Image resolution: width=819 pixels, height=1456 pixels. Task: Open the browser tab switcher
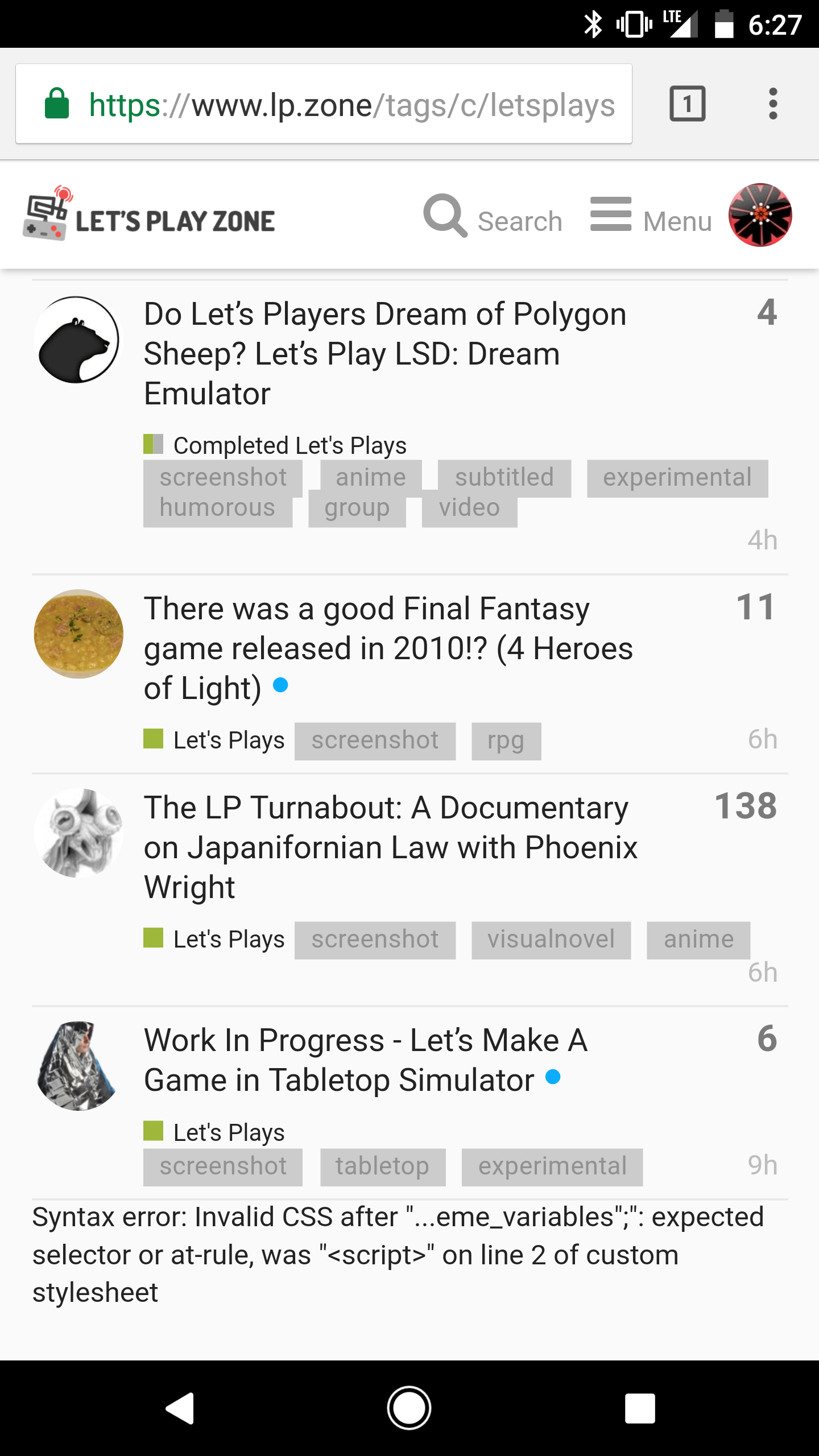(687, 104)
